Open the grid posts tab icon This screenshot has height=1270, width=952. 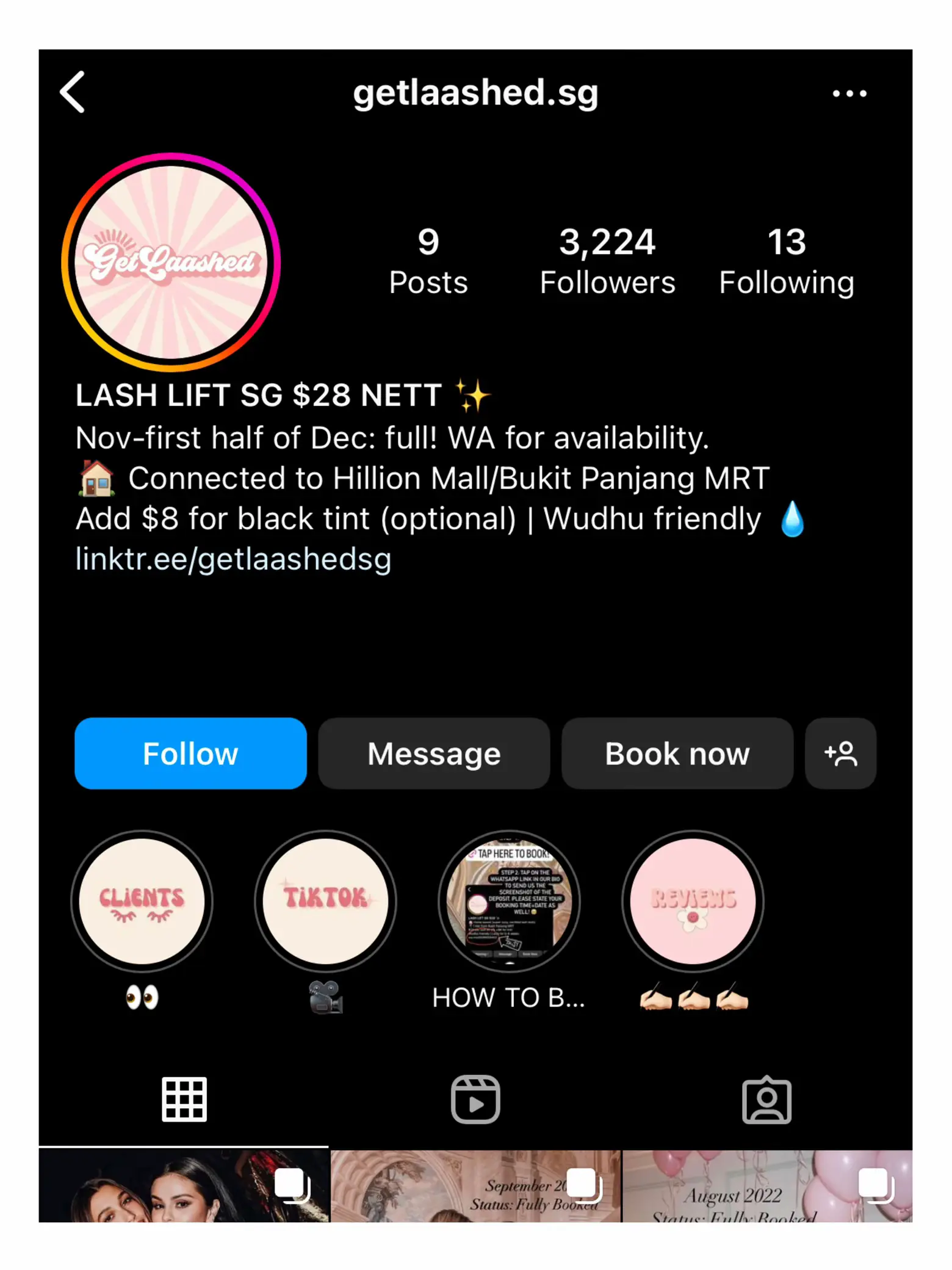coord(184,1099)
